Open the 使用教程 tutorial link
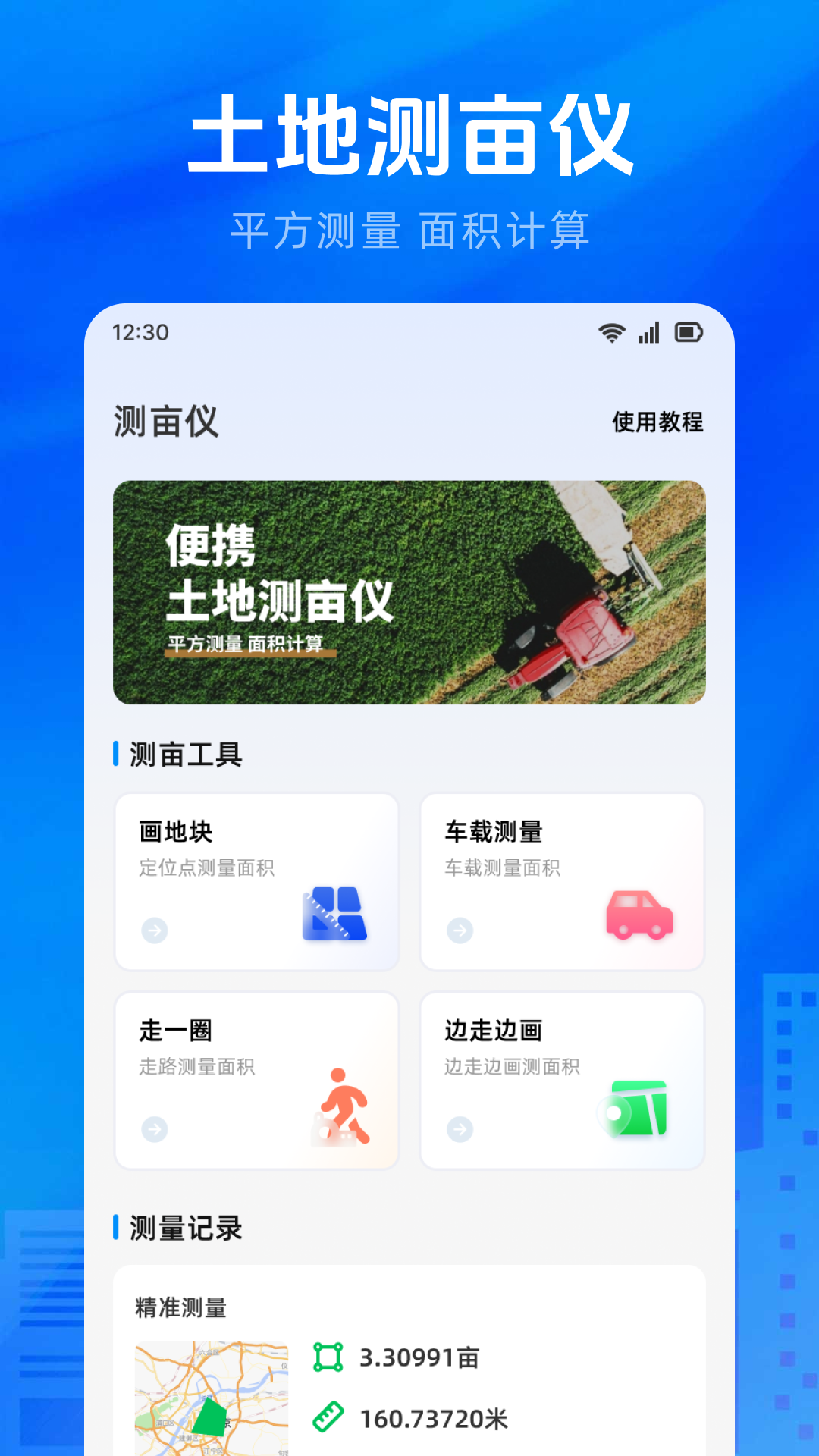This screenshot has width=819, height=1456. tap(657, 422)
